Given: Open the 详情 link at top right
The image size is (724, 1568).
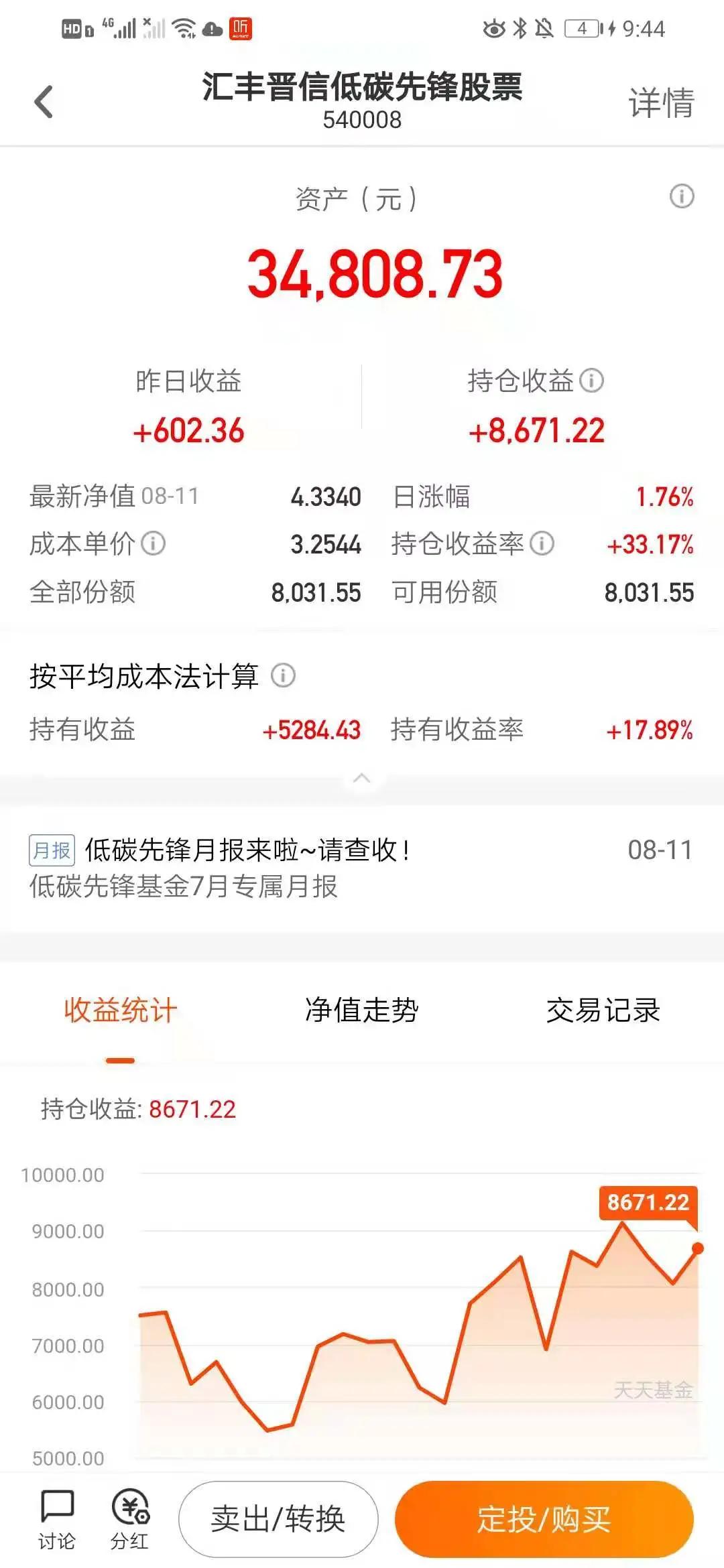Looking at the screenshot, I should [660, 101].
